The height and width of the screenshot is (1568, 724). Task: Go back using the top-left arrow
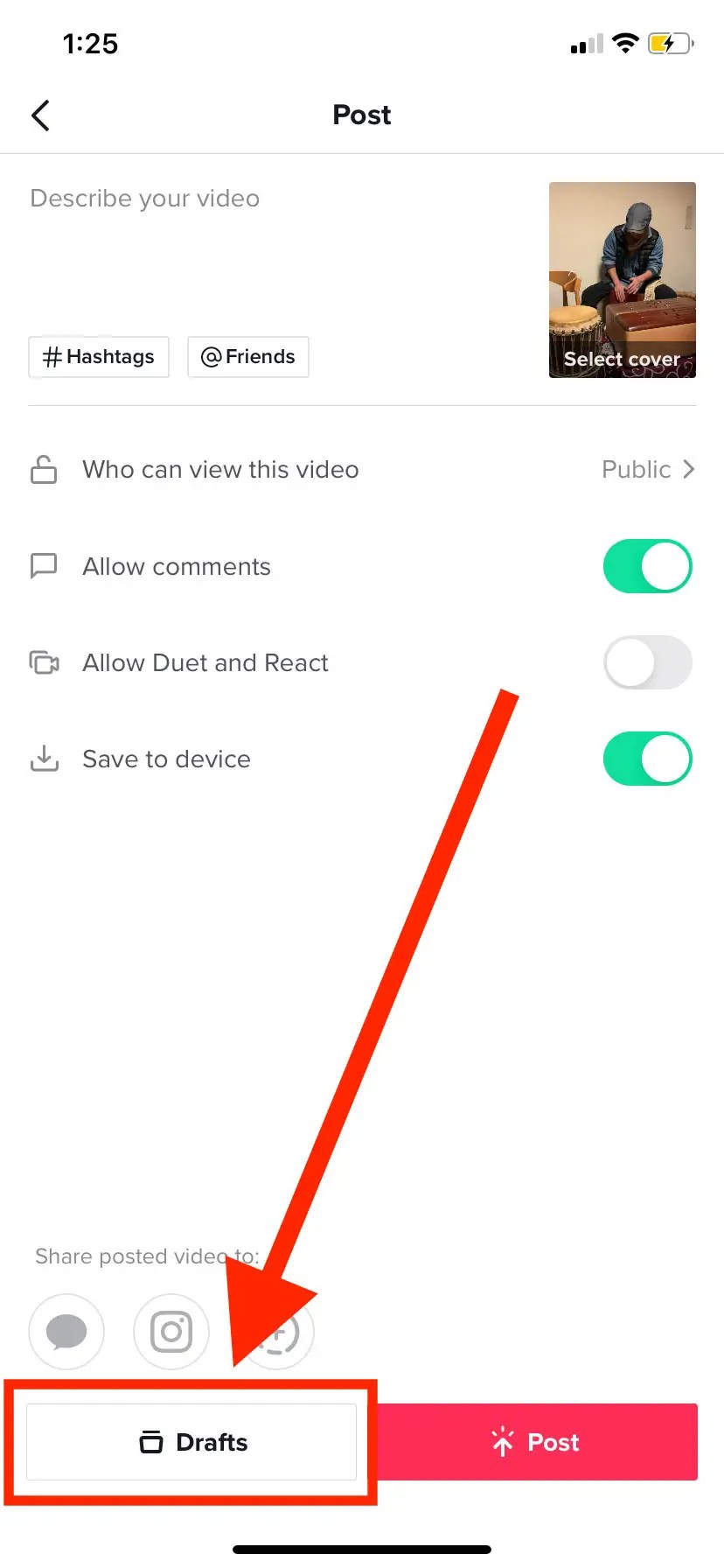40,115
